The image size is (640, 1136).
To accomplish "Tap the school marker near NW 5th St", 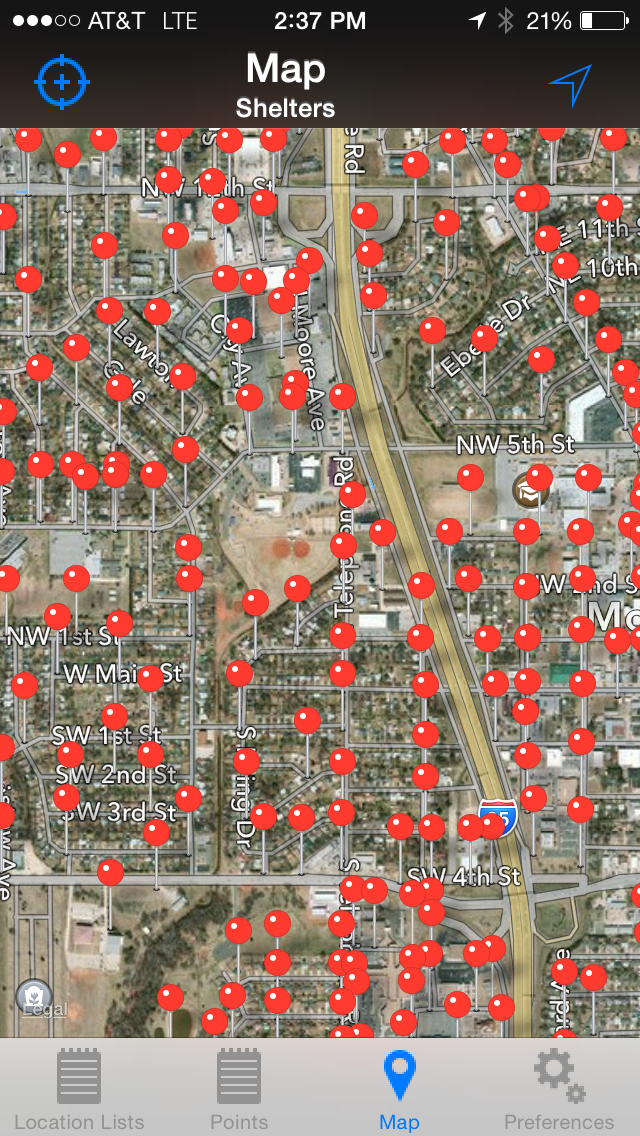I will (527, 490).
